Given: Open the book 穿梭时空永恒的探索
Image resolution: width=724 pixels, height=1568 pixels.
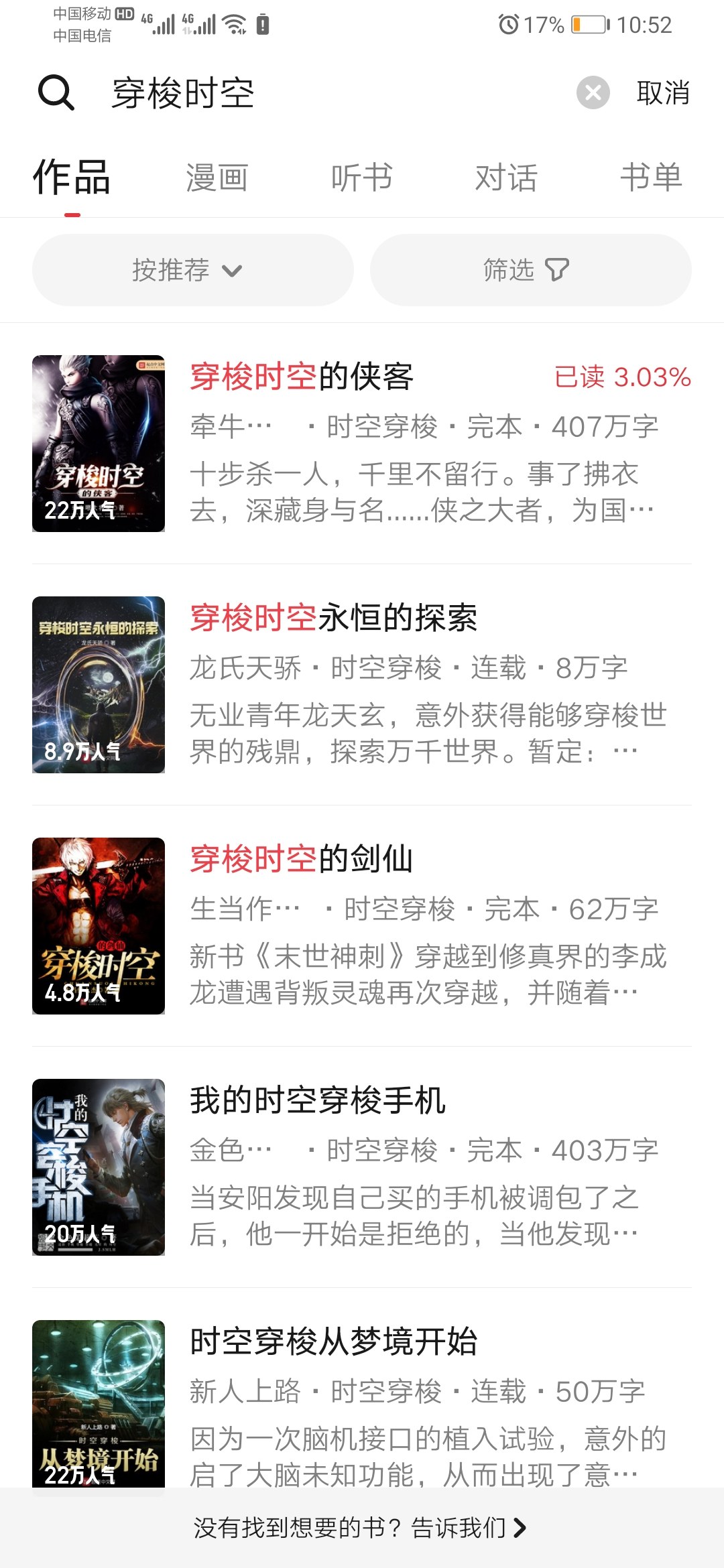Looking at the screenshot, I should [x=362, y=685].
